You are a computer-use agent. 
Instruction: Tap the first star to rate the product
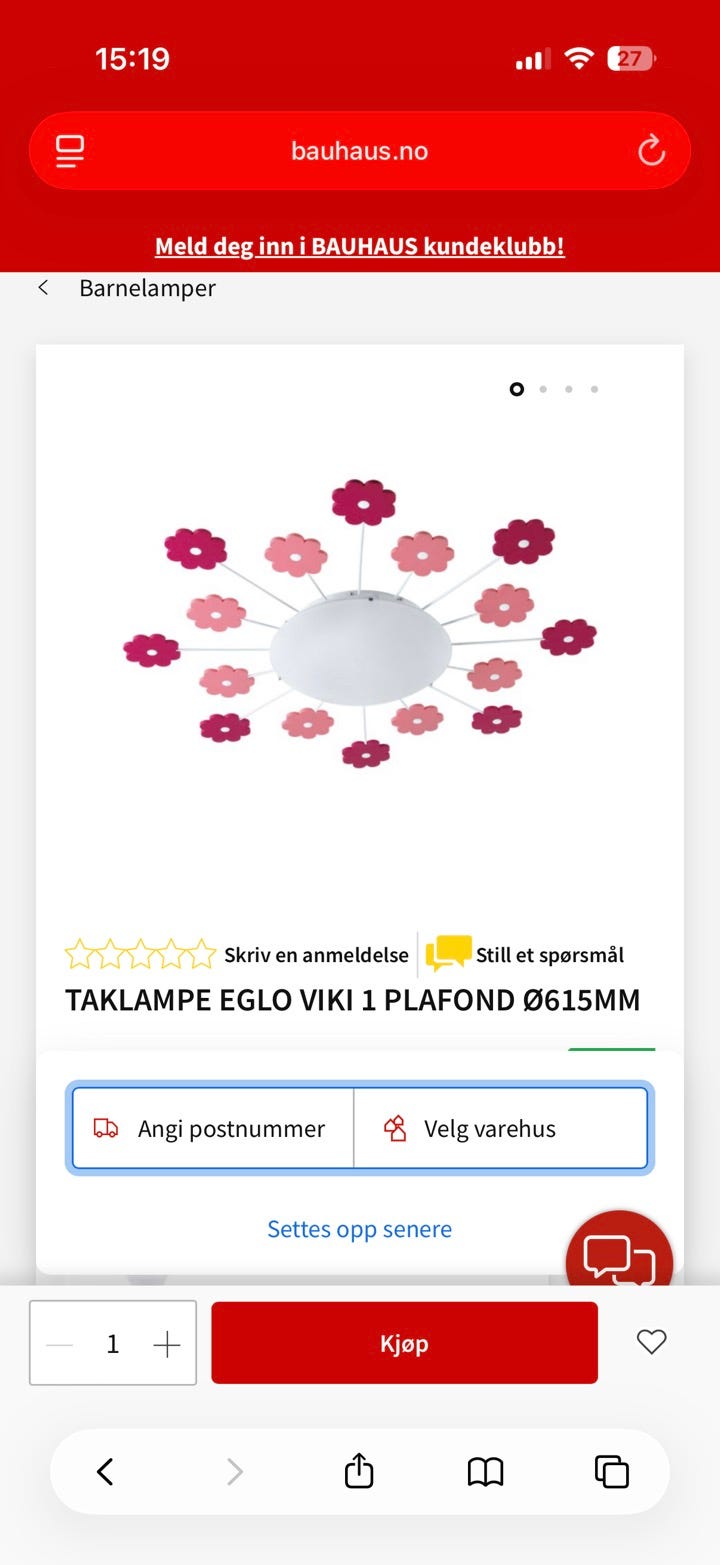[80, 954]
